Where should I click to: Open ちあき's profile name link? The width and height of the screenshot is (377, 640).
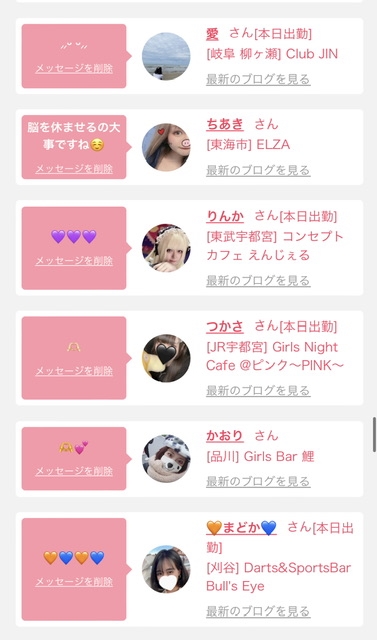[x=225, y=124]
